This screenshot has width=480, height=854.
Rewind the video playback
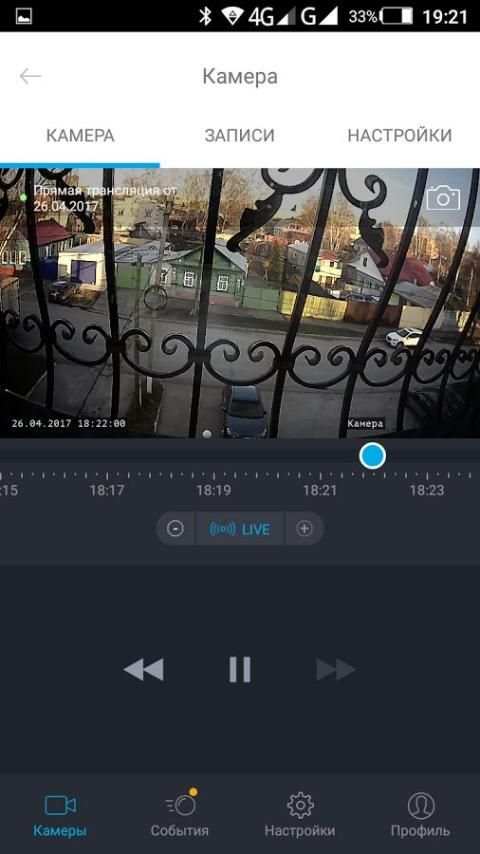pyautogui.click(x=143, y=669)
